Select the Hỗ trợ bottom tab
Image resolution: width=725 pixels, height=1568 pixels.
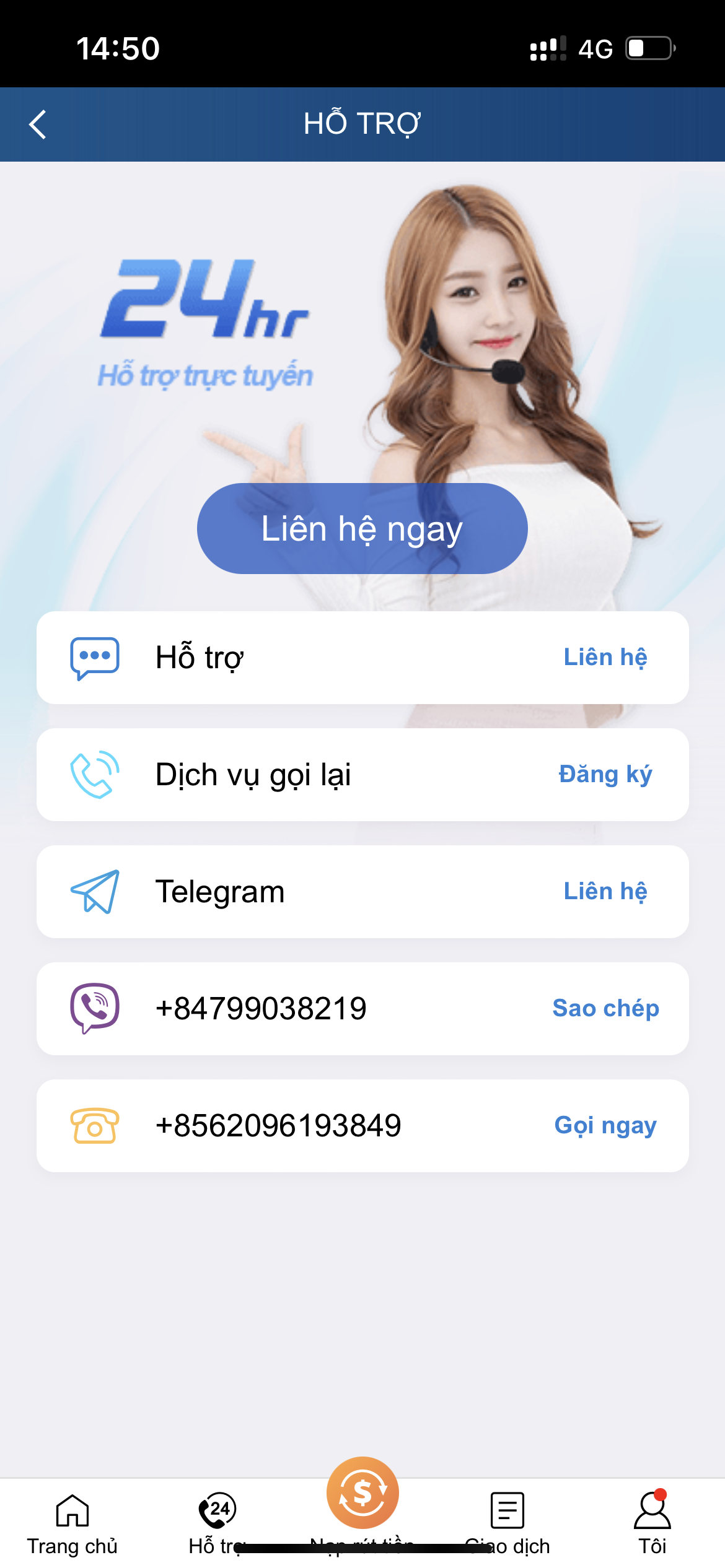tap(217, 1523)
